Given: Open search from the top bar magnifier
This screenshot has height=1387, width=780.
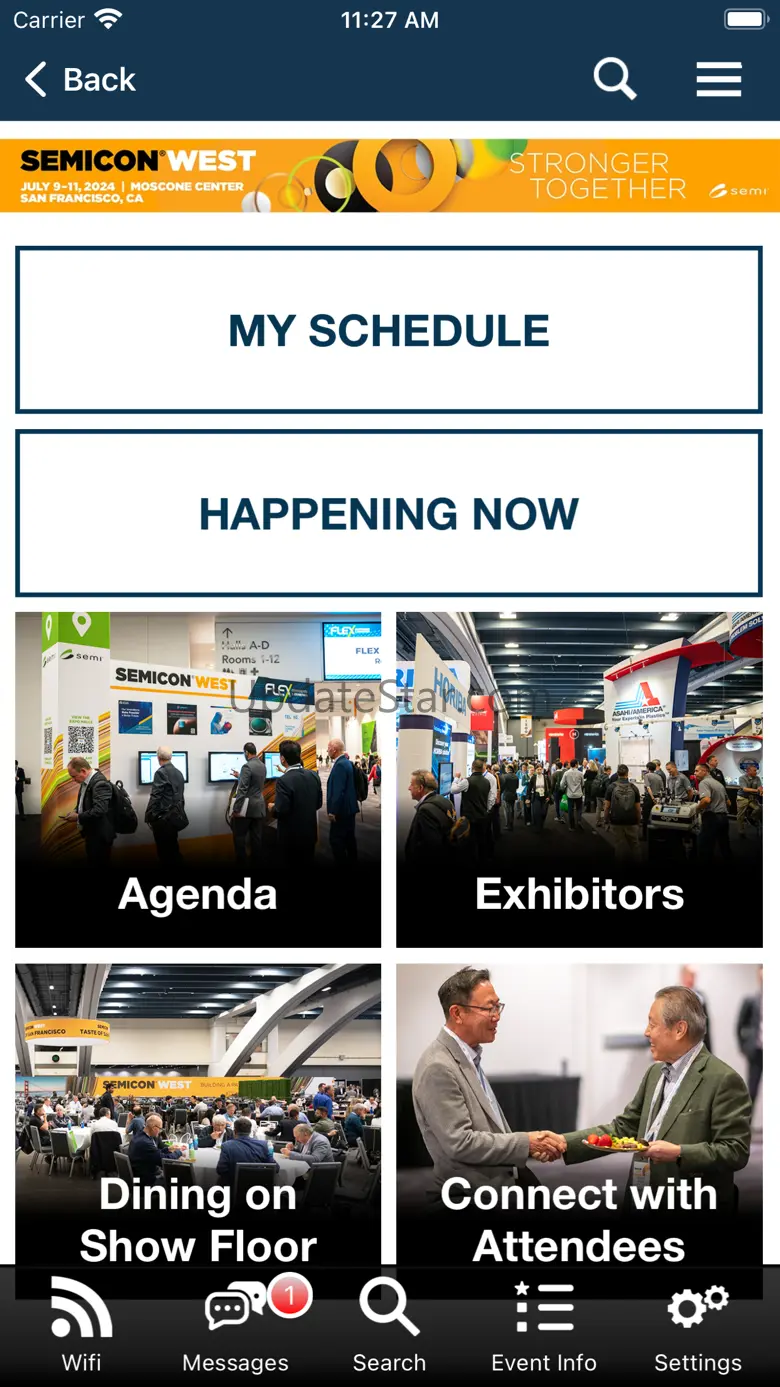Looking at the screenshot, I should tap(614, 79).
